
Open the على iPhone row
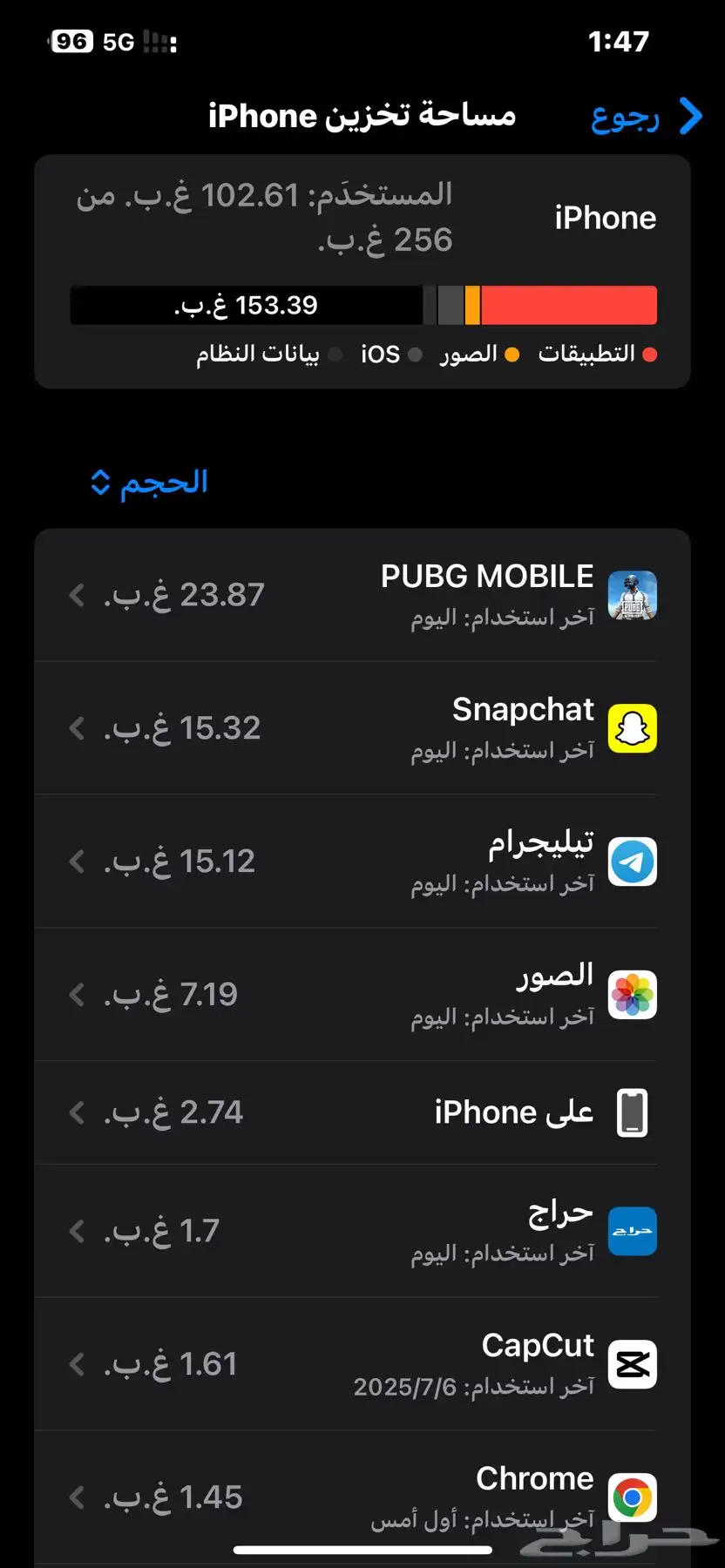click(x=362, y=1113)
